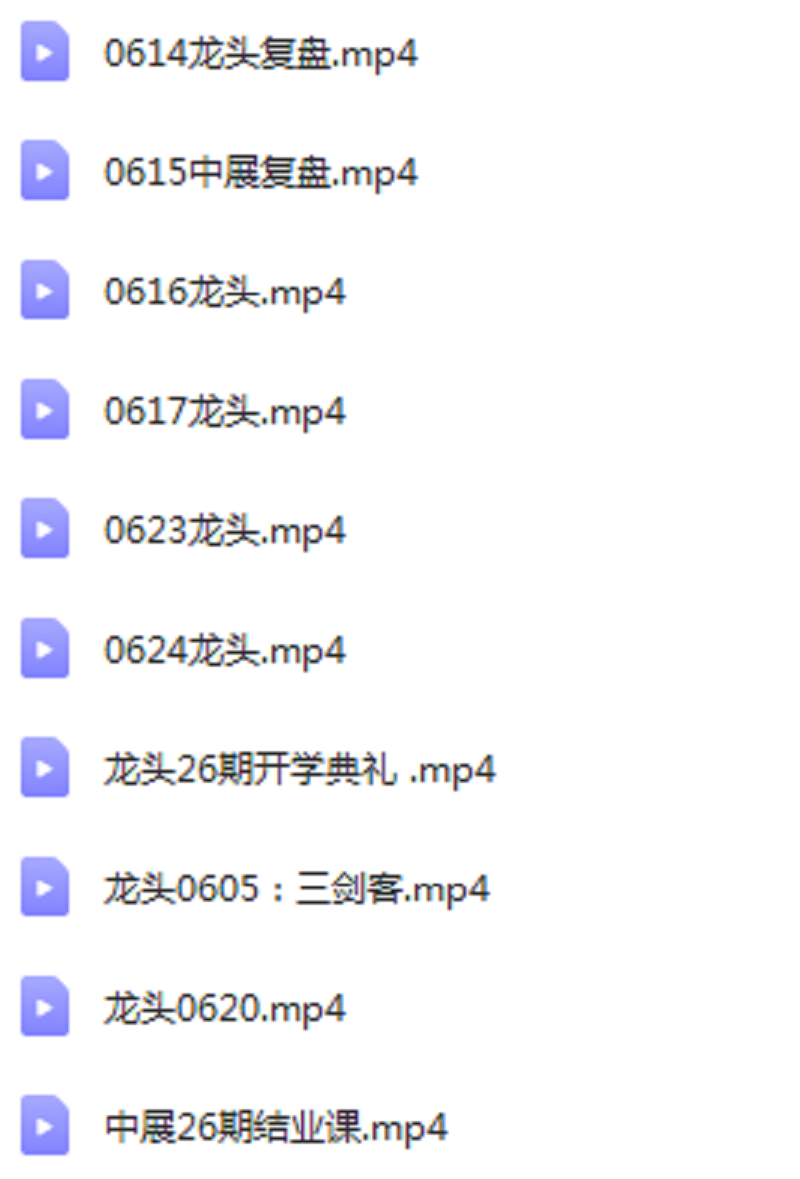The height and width of the screenshot is (1179, 800).
Task: Open the 0623龙头.mp4 file
Action: (225, 530)
